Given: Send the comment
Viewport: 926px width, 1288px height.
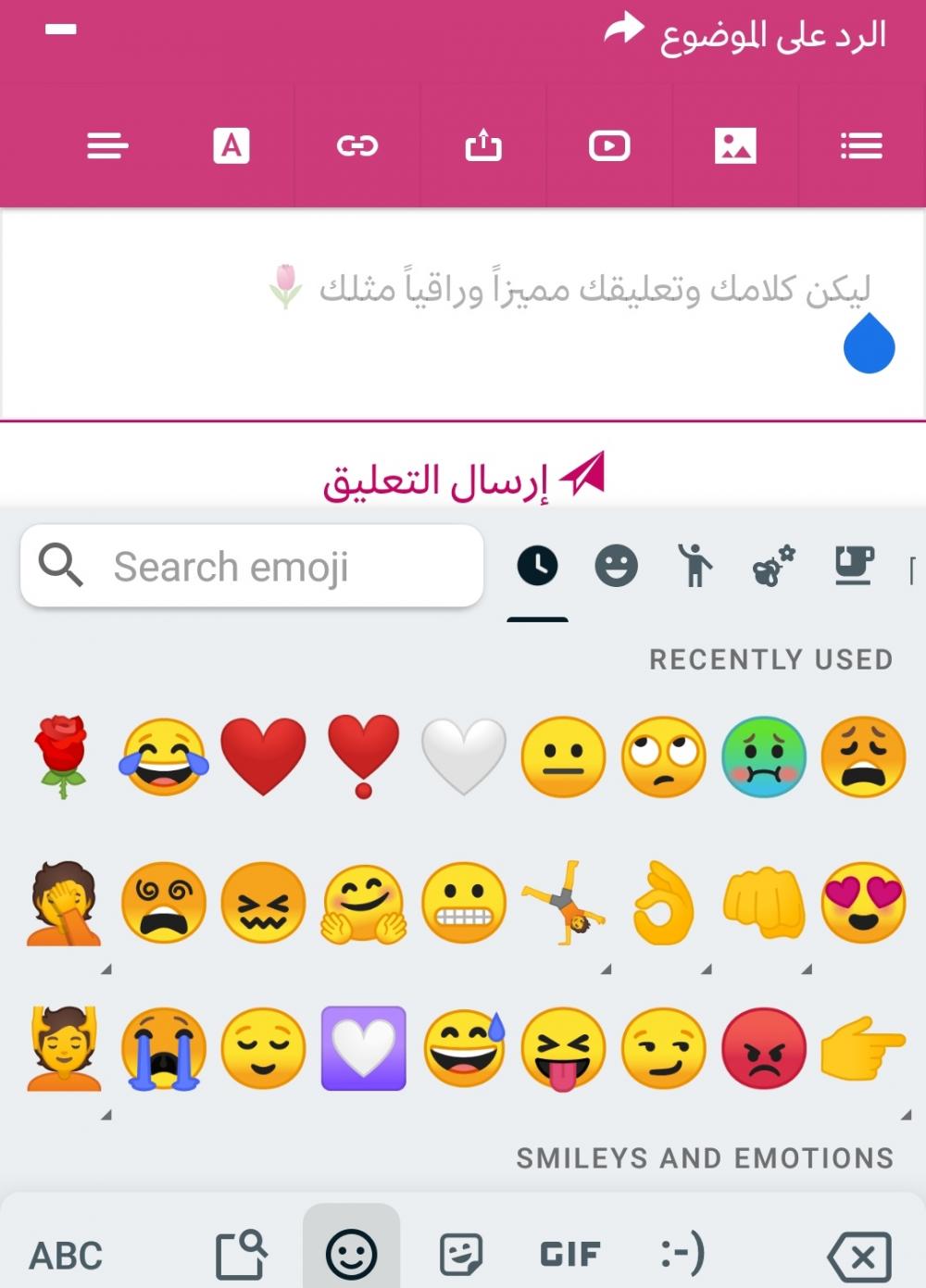Looking at the screenshot, I should 463,479.
